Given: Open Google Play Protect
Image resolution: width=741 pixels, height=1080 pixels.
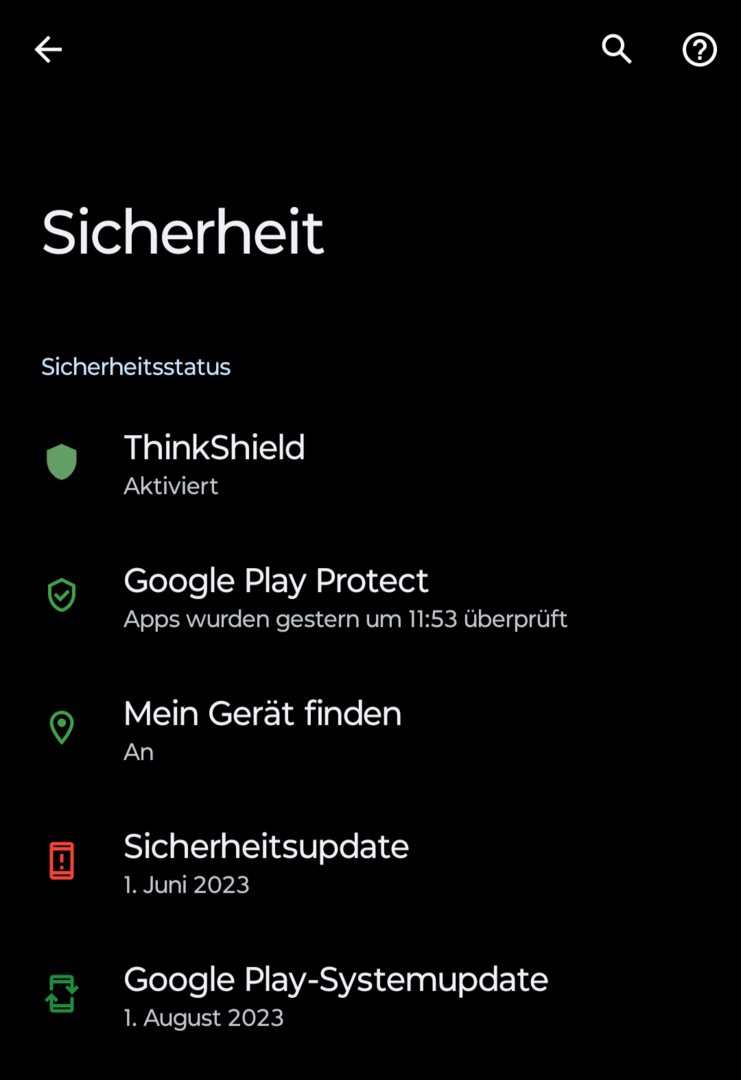Looking at the screenshot, I should pyautogui.click(x=276, y=596).
